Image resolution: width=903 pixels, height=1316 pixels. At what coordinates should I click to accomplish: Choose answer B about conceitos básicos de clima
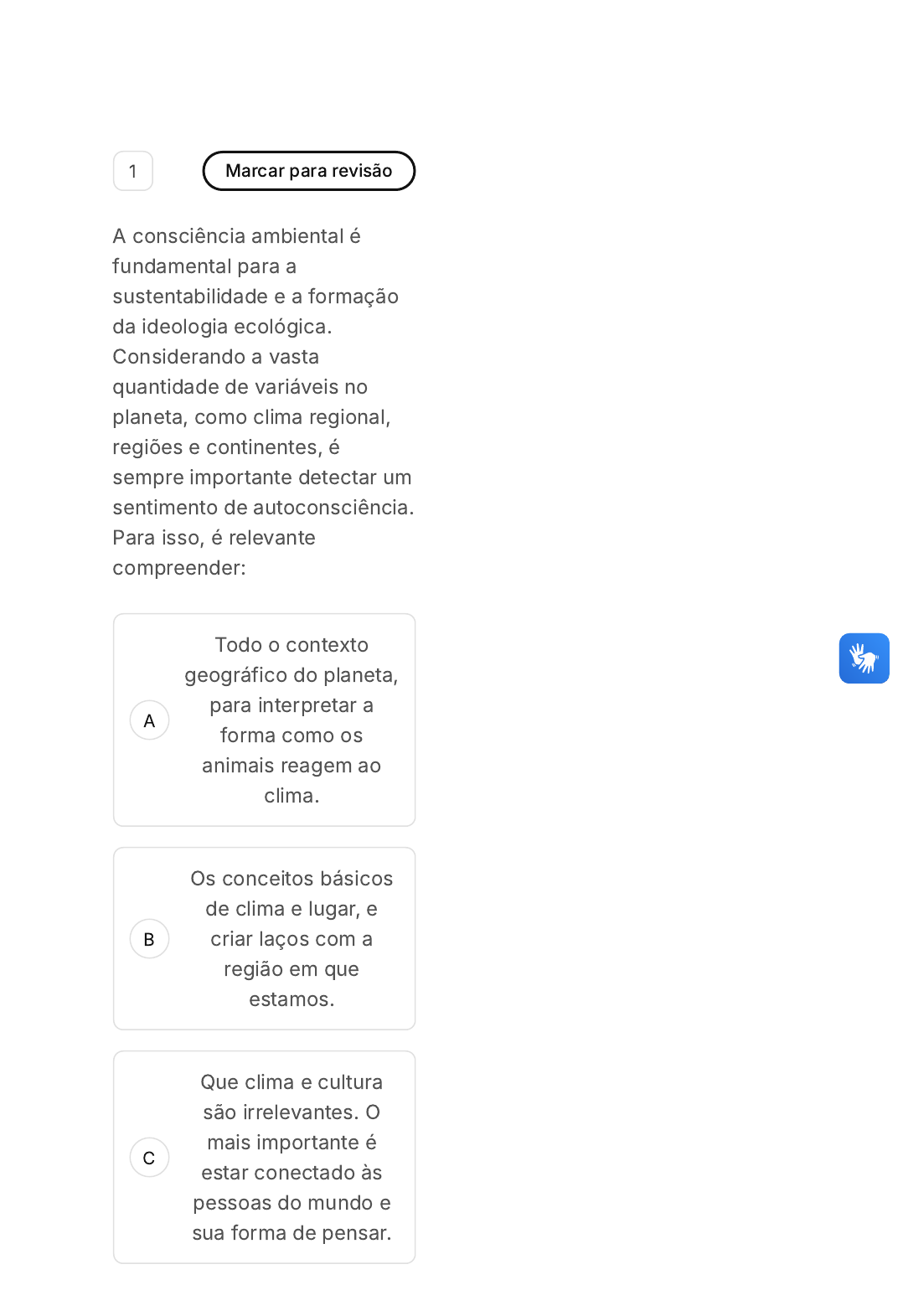(x=264, y=938)
